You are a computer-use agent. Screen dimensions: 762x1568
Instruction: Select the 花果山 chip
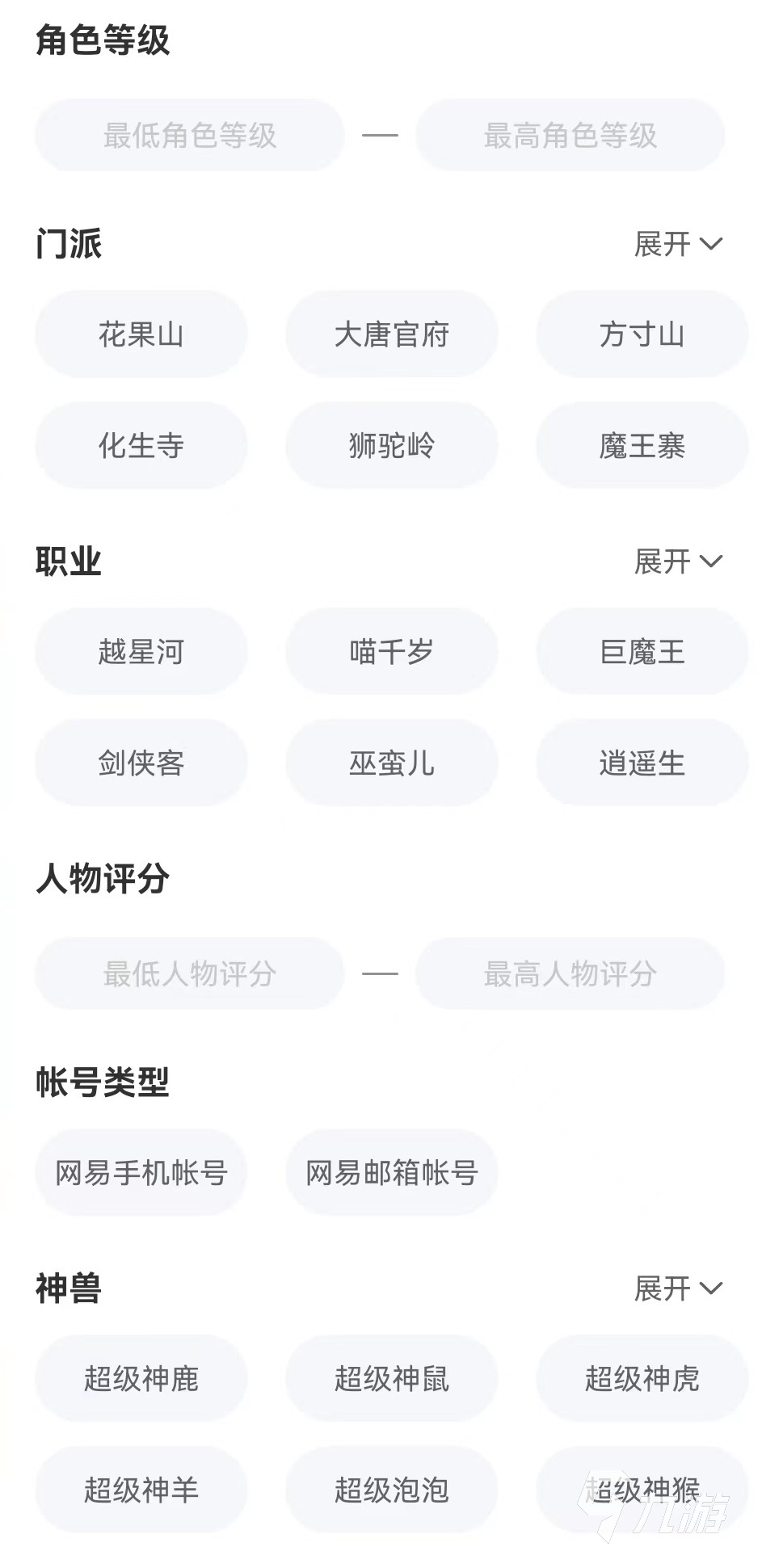[141, 334]
